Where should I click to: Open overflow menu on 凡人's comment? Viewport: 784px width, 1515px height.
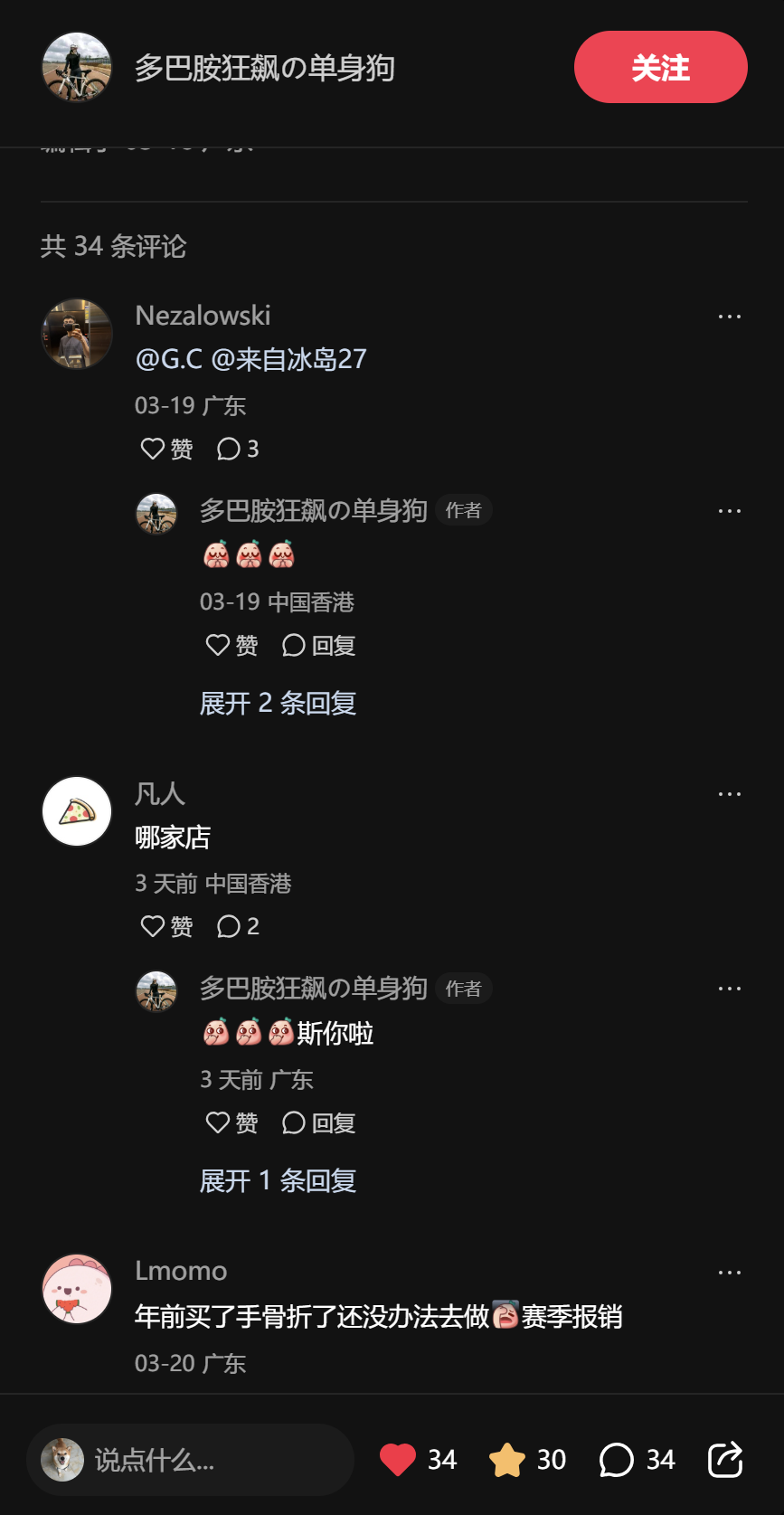729,794
